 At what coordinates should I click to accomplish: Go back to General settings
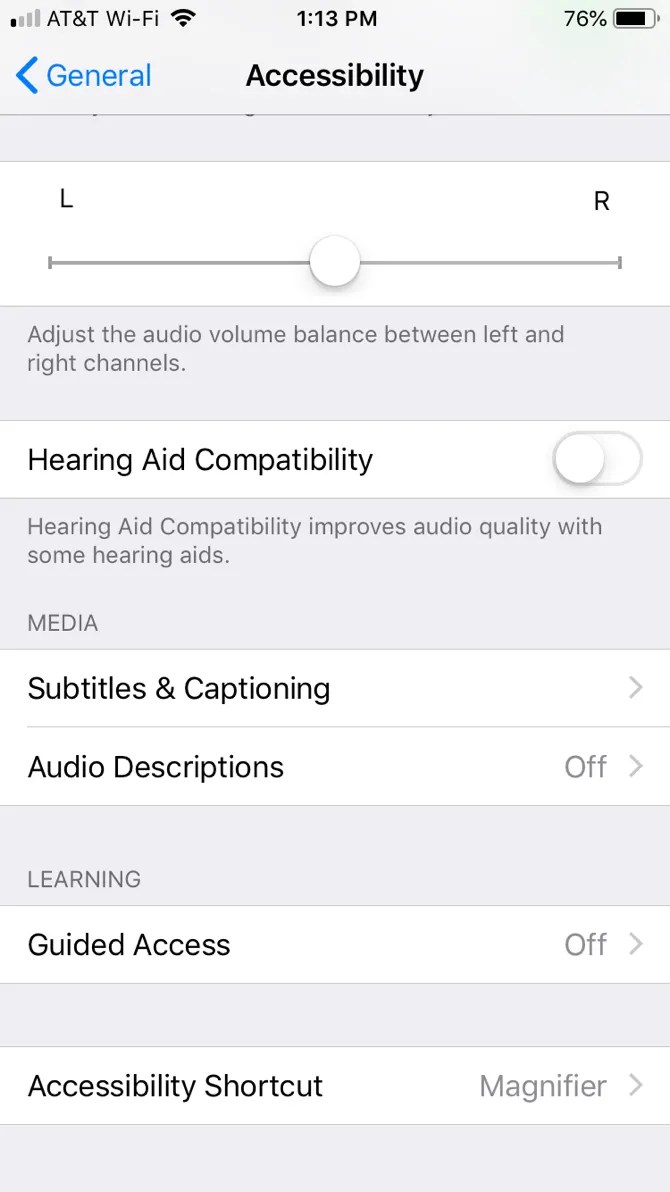tap(84, 76)
